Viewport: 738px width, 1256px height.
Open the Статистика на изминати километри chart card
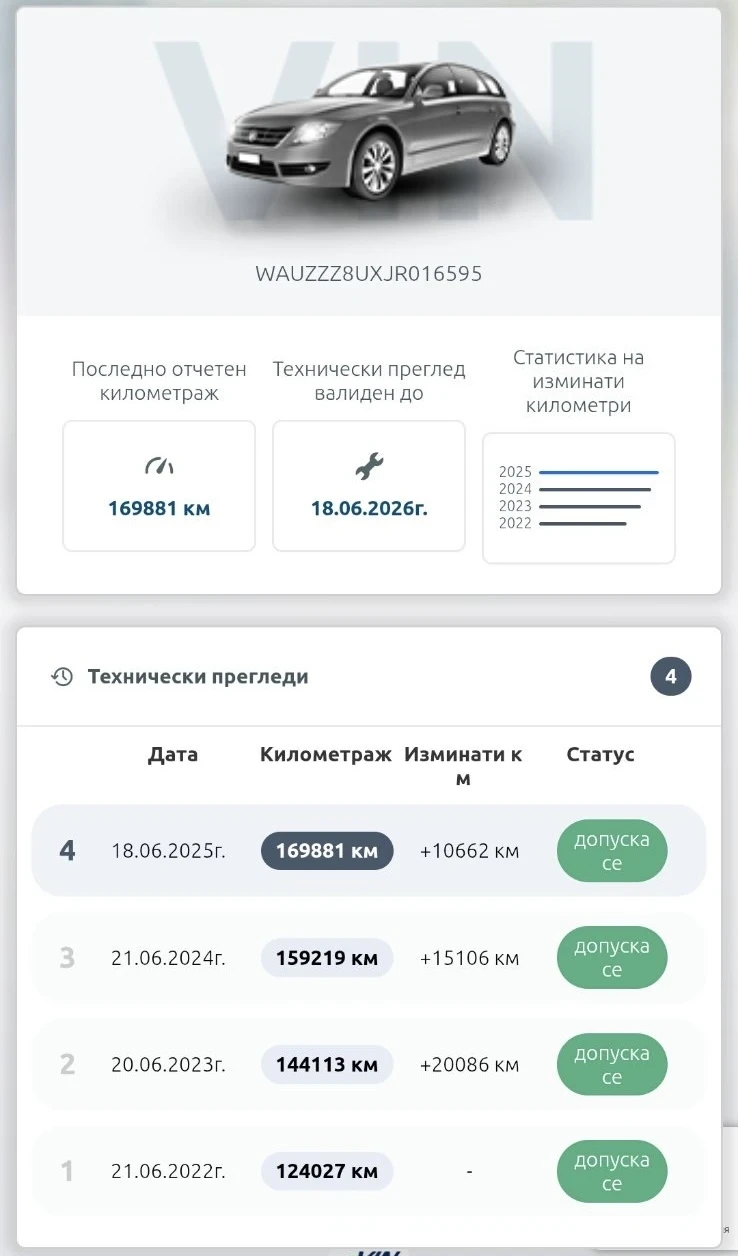[578, 497]
